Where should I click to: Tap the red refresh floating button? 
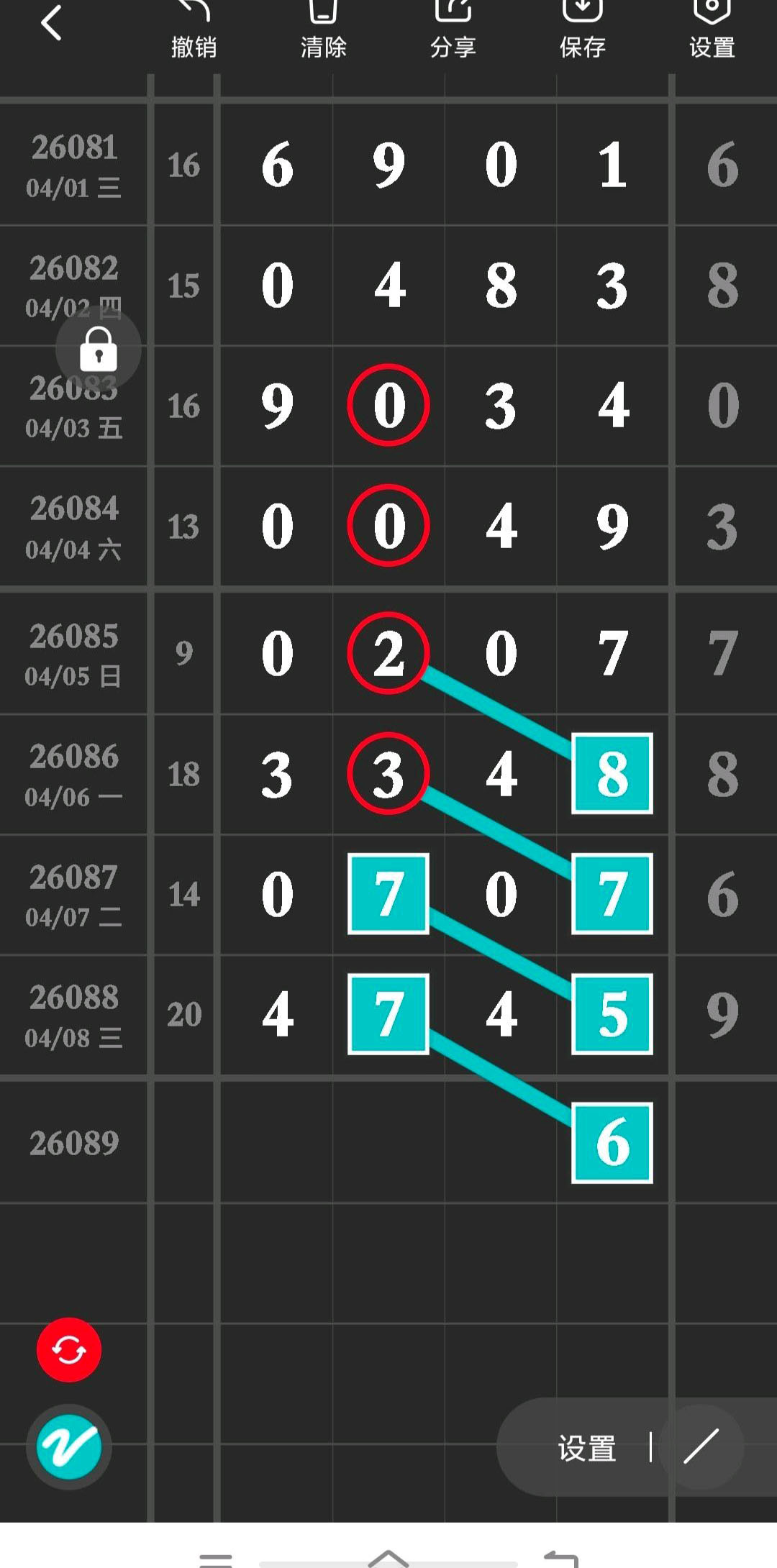click(x=69, y=1349)
